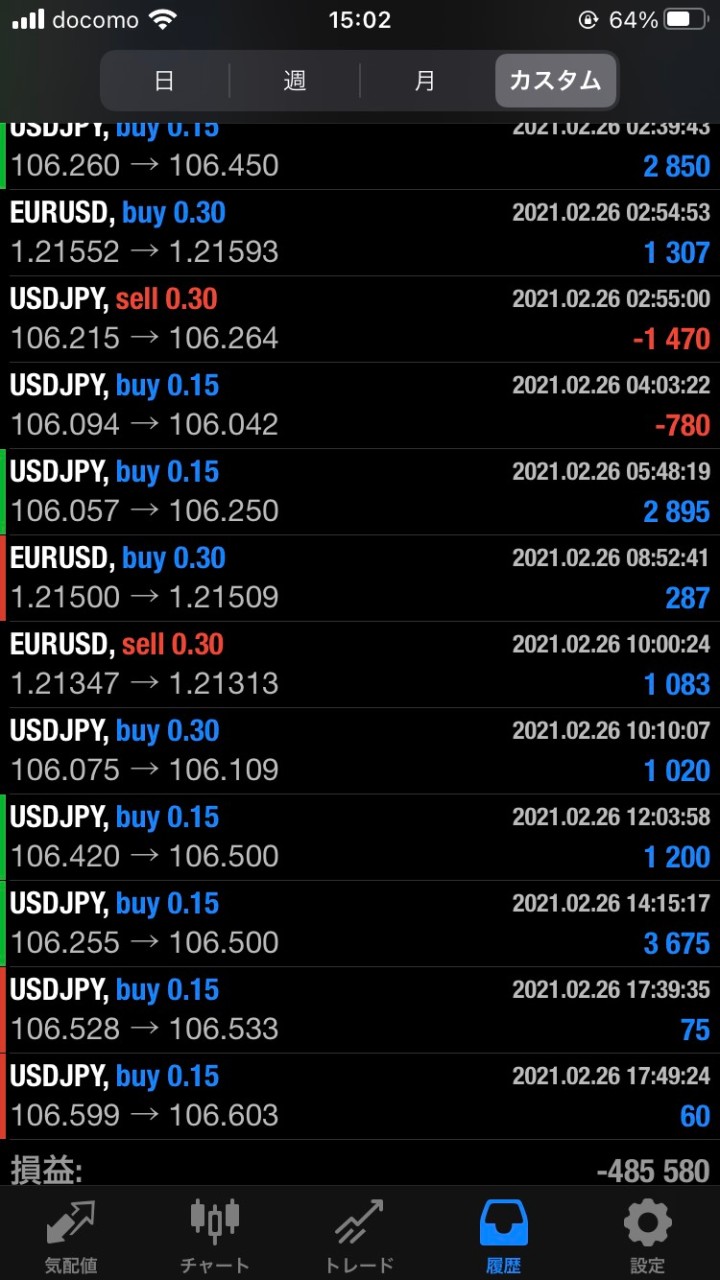Expand USDJPY trade closed at 17:39:35
Screen dimensions: 720x1280
360,1010
